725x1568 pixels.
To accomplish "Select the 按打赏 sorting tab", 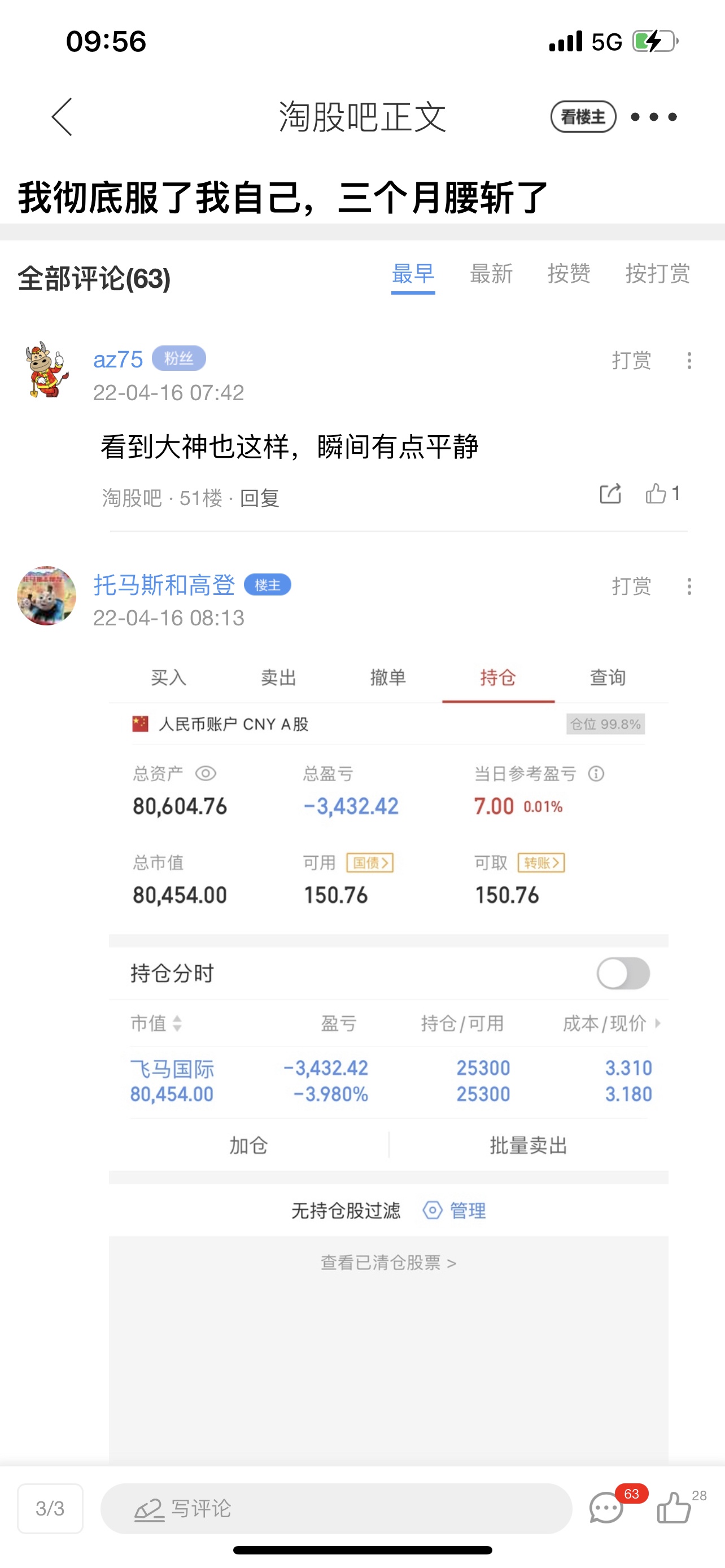I will point(657,274).
